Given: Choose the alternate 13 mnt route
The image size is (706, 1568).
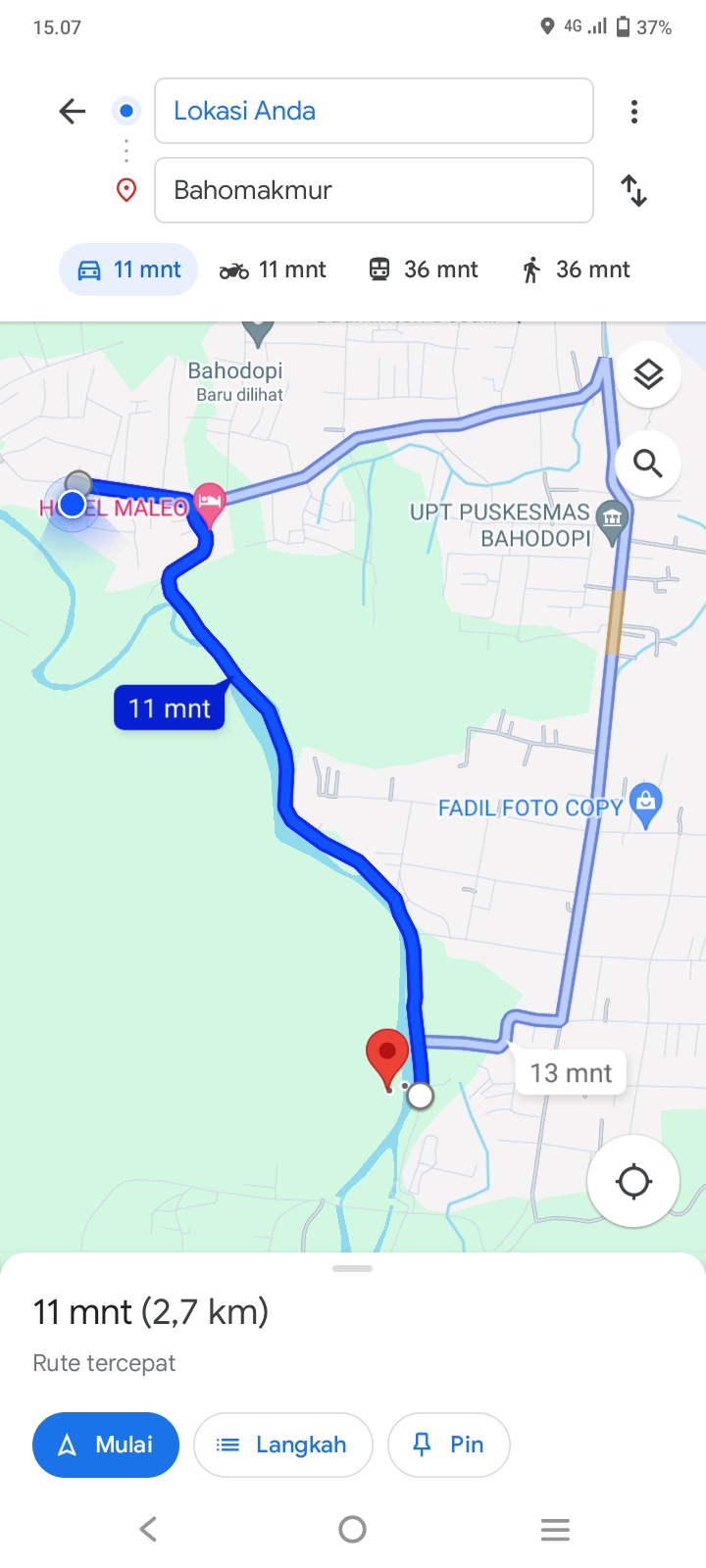Looking at the screenshot, I should pyautogui.click(x=571, y=1073).
